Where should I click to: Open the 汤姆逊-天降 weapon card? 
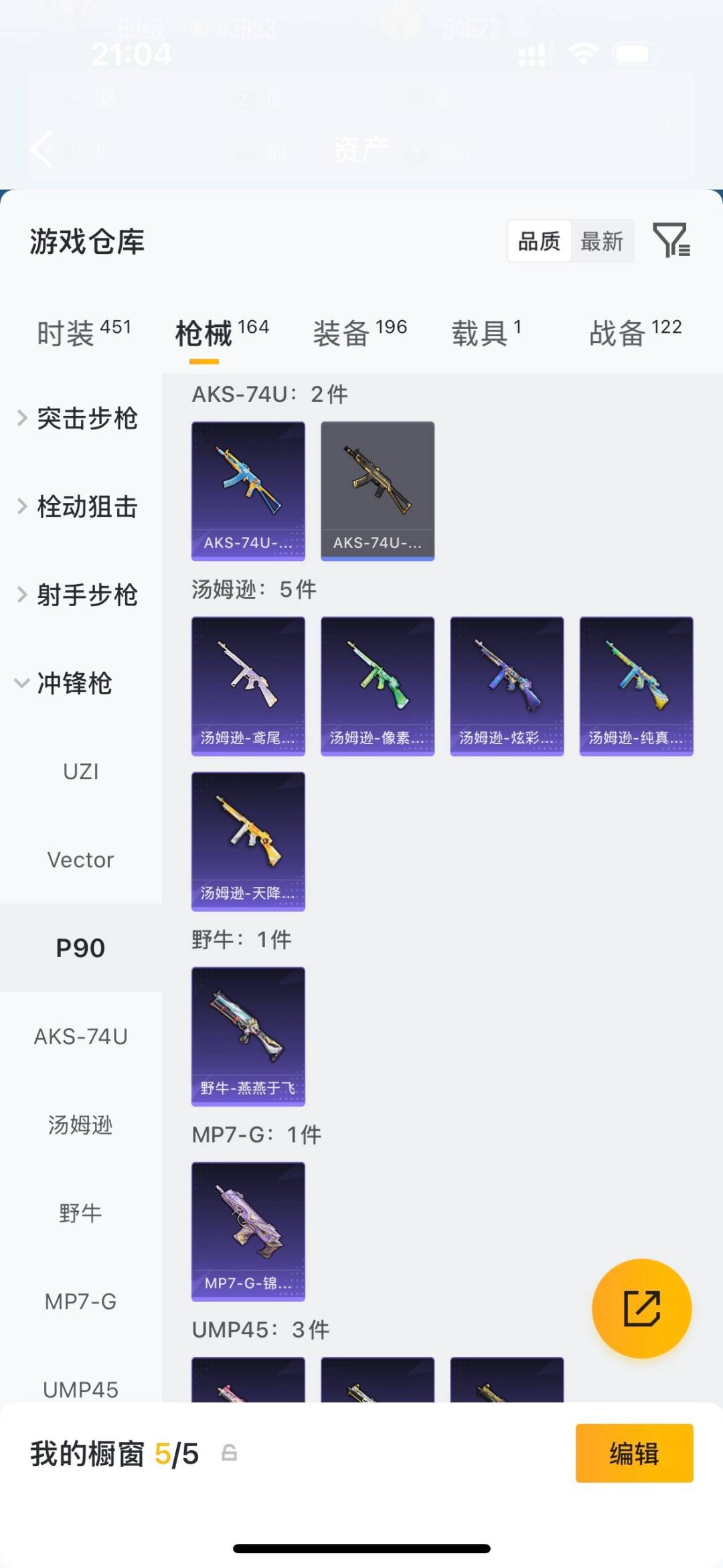pos(248,841)
